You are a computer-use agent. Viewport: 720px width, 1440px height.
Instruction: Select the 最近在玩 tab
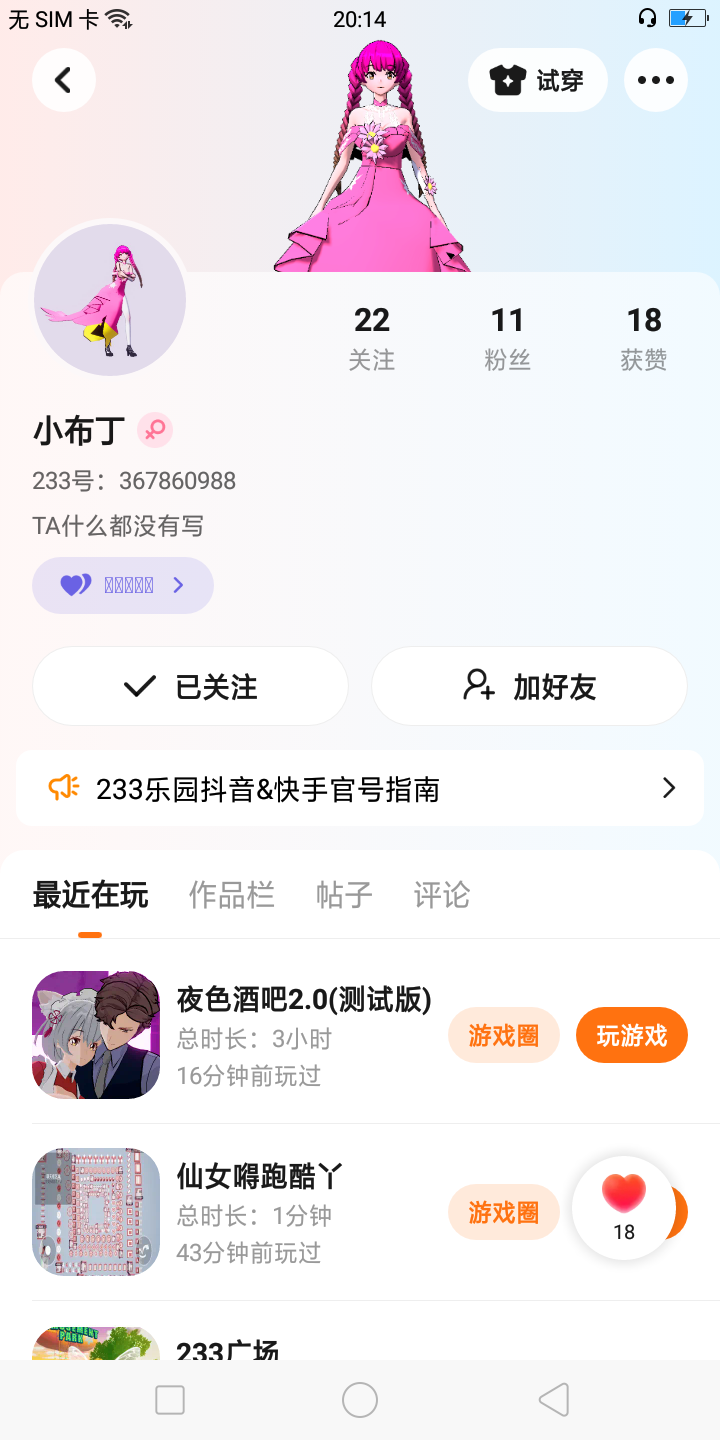pyautogui.click(x=90, y=895)
